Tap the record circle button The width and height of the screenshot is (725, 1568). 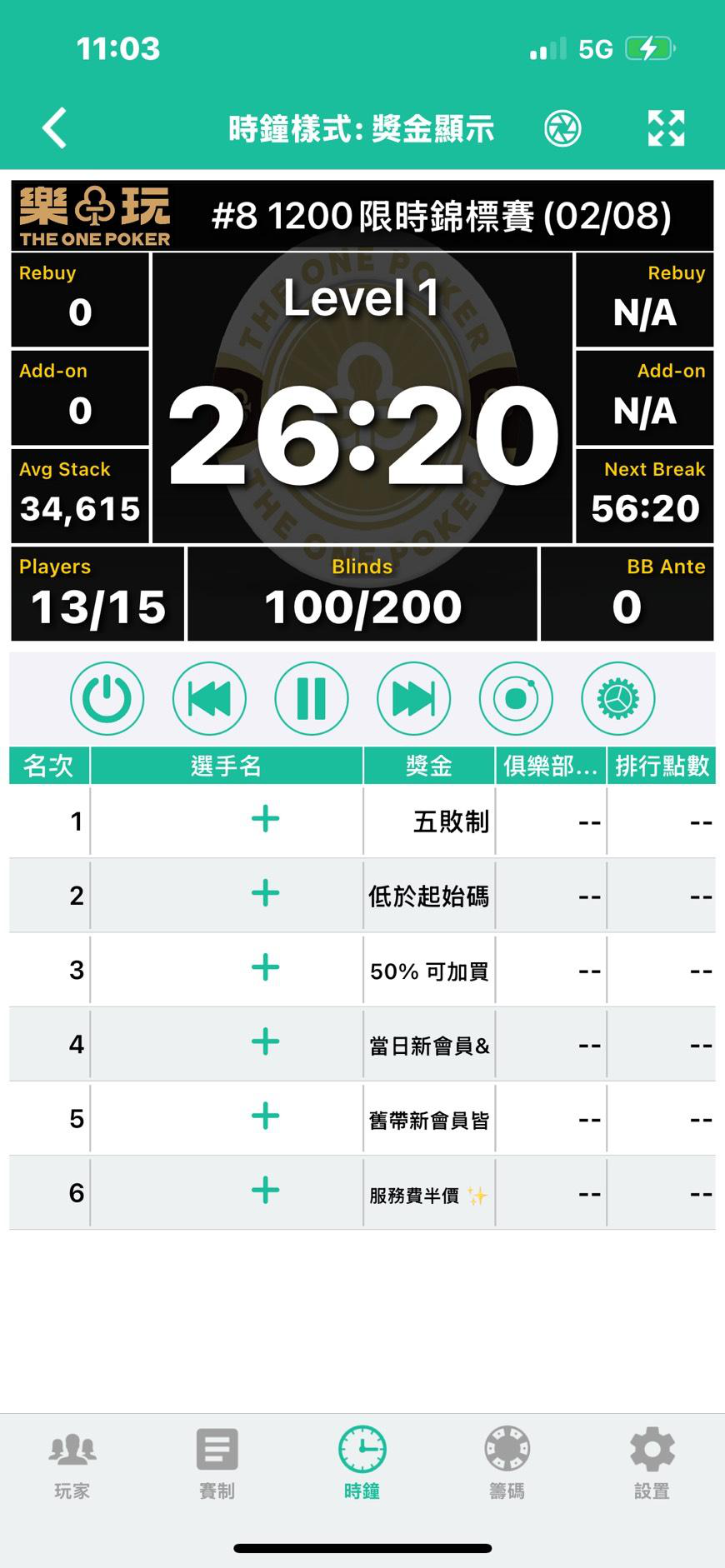coord(516,698)
